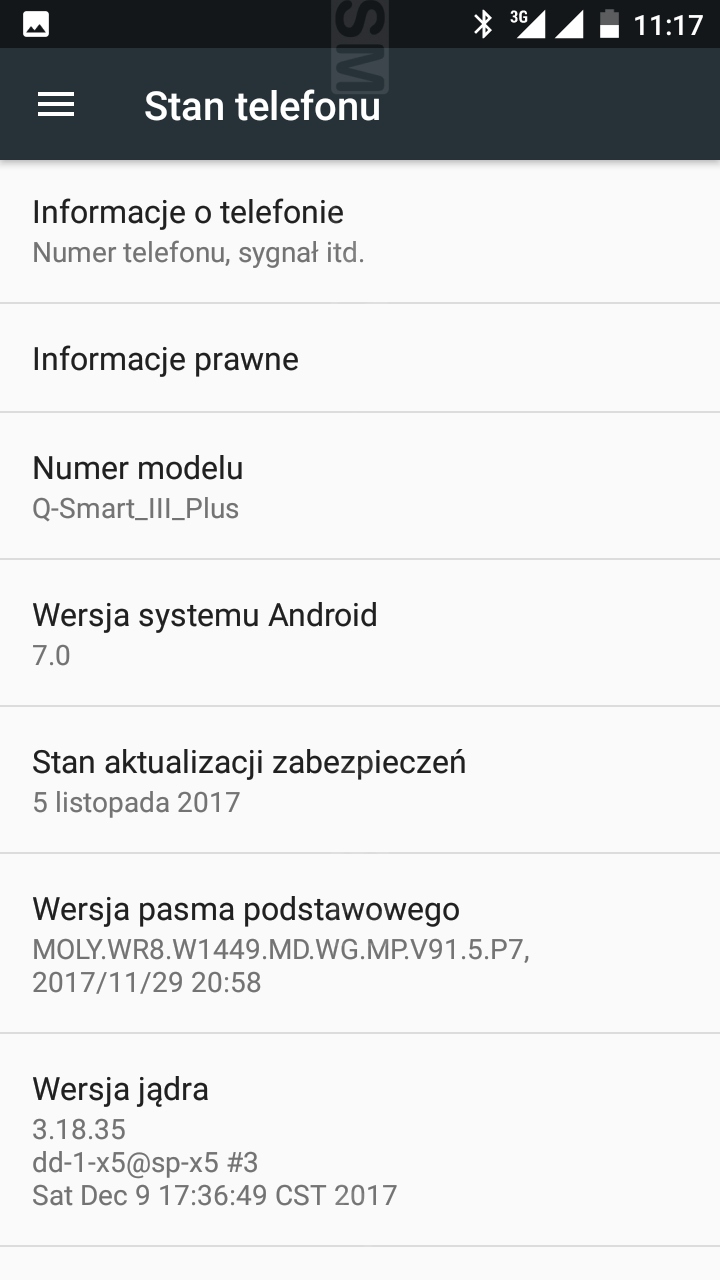Tap the Wersja jądra row
The height and width of the screenshot is (1280, 720).
coord(360,1140)
